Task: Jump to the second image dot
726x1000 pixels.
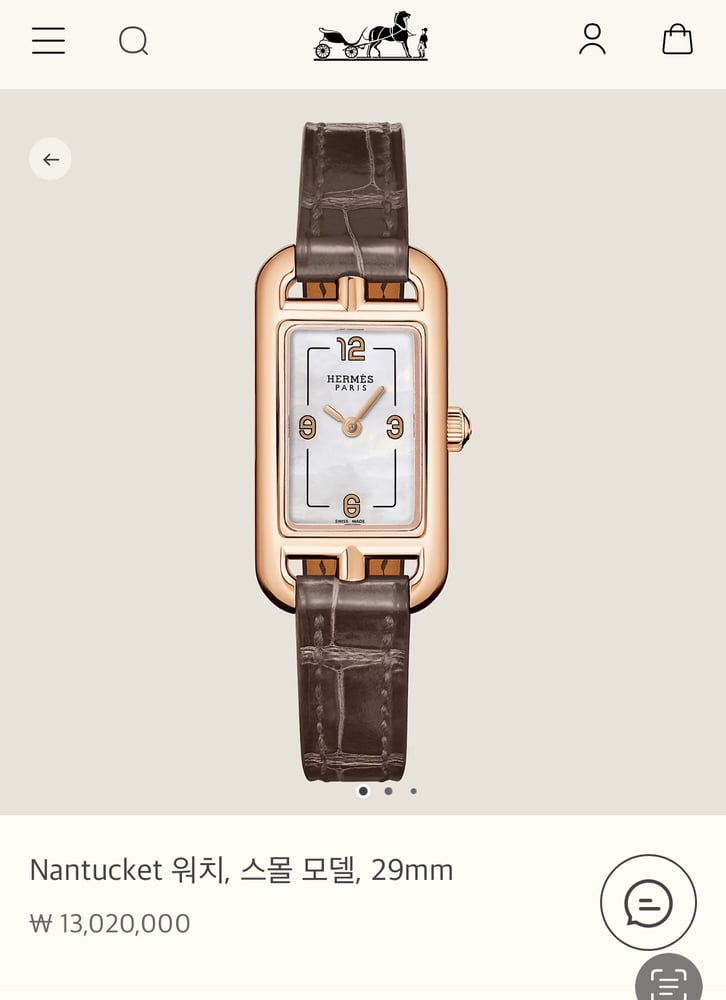Action: pyautogui.click(x=388, y=791)
